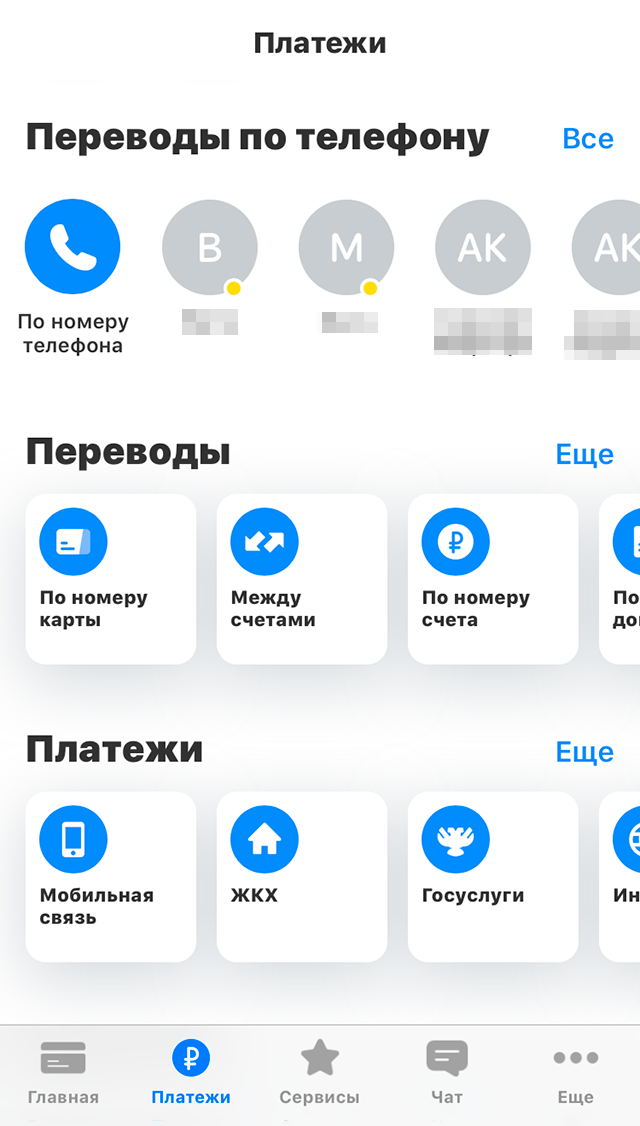The width and height of the screenshot is (640, 1126).
Task: Open ЖКХ utility payments
Action: pyautogui.click(x=302, y=877)
